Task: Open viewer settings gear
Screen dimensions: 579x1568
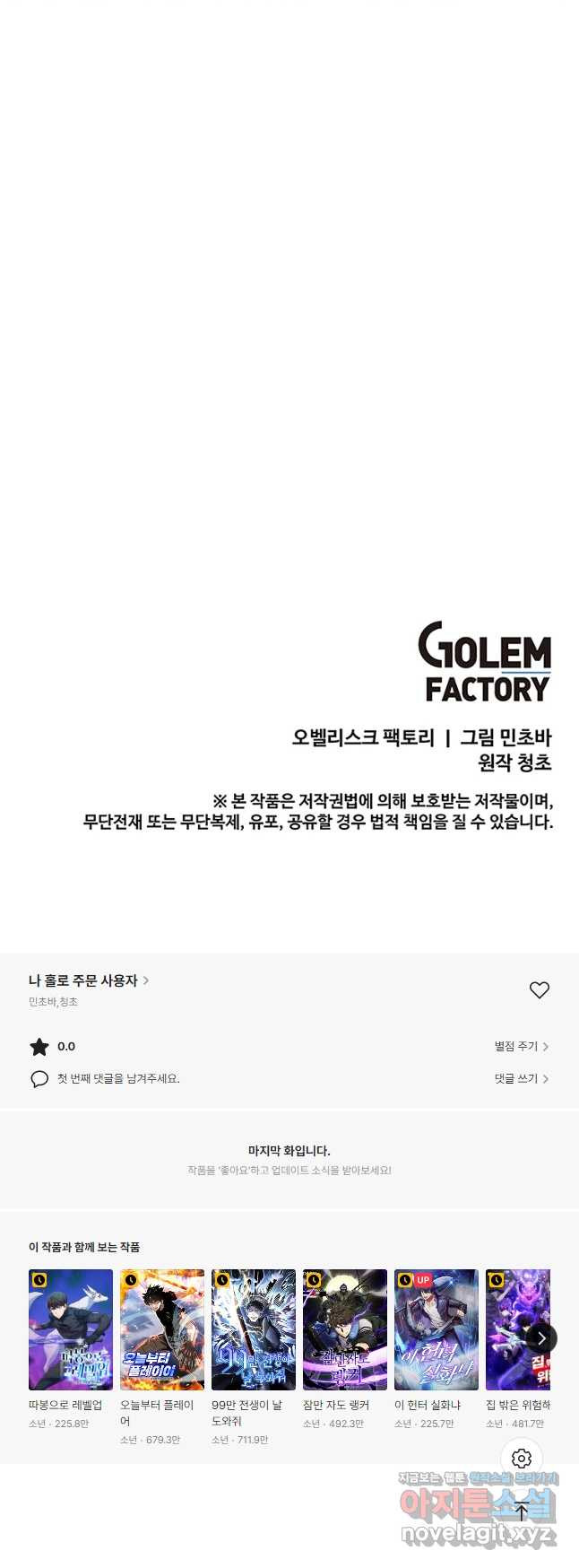Action: pos(522,1459)
